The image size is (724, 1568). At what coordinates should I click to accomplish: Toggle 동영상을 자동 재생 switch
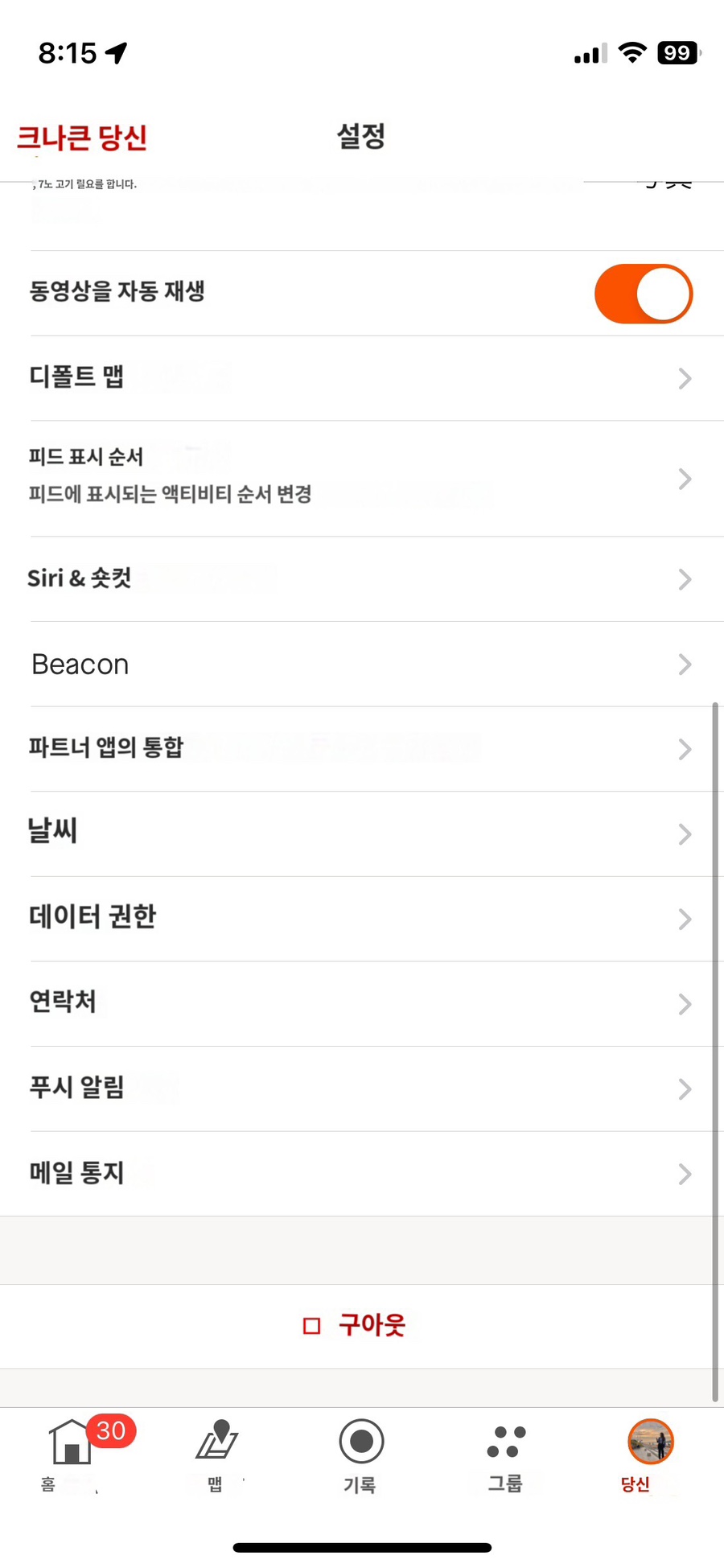(x=644, y=294)
